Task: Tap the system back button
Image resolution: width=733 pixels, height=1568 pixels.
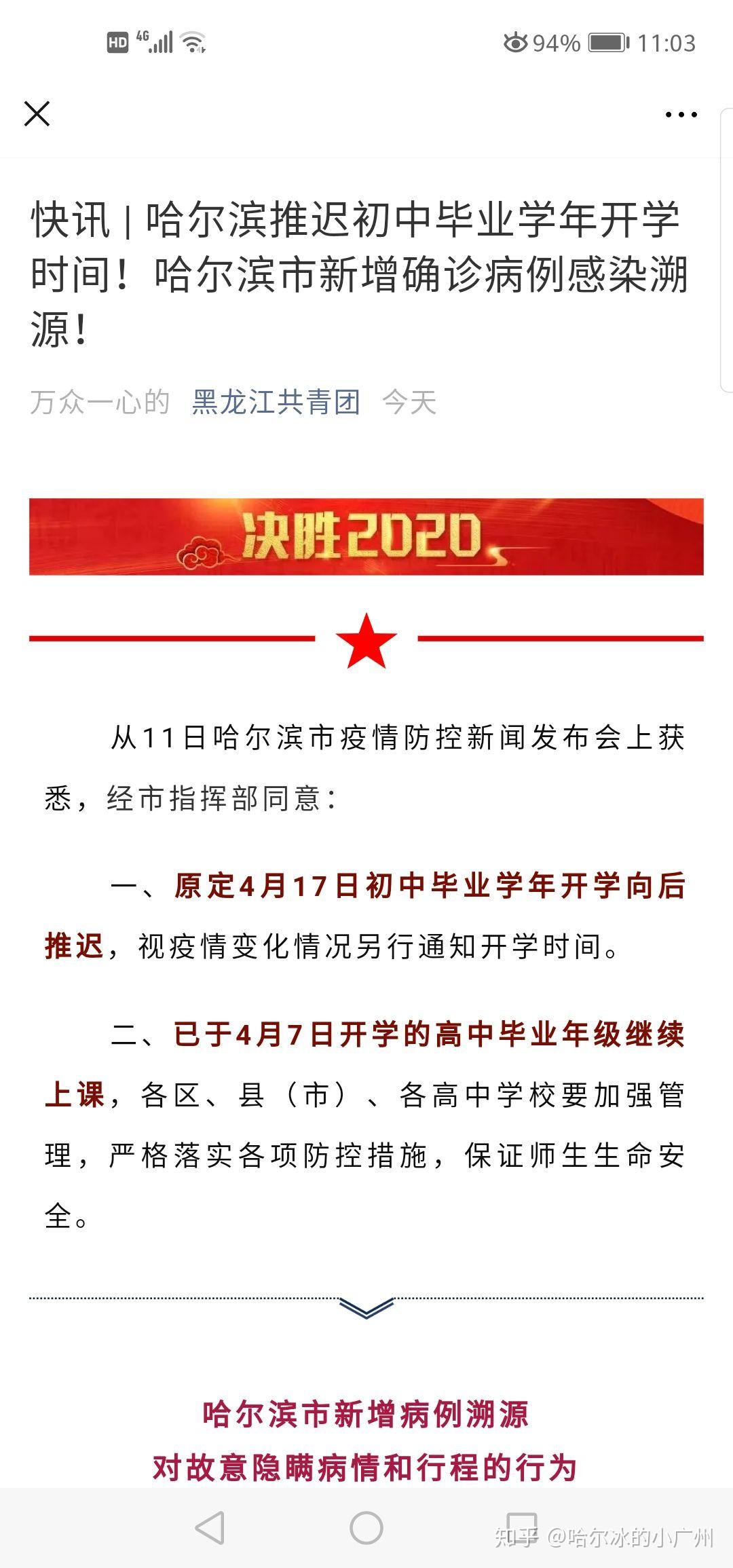Action: (x=210, y=1529)
